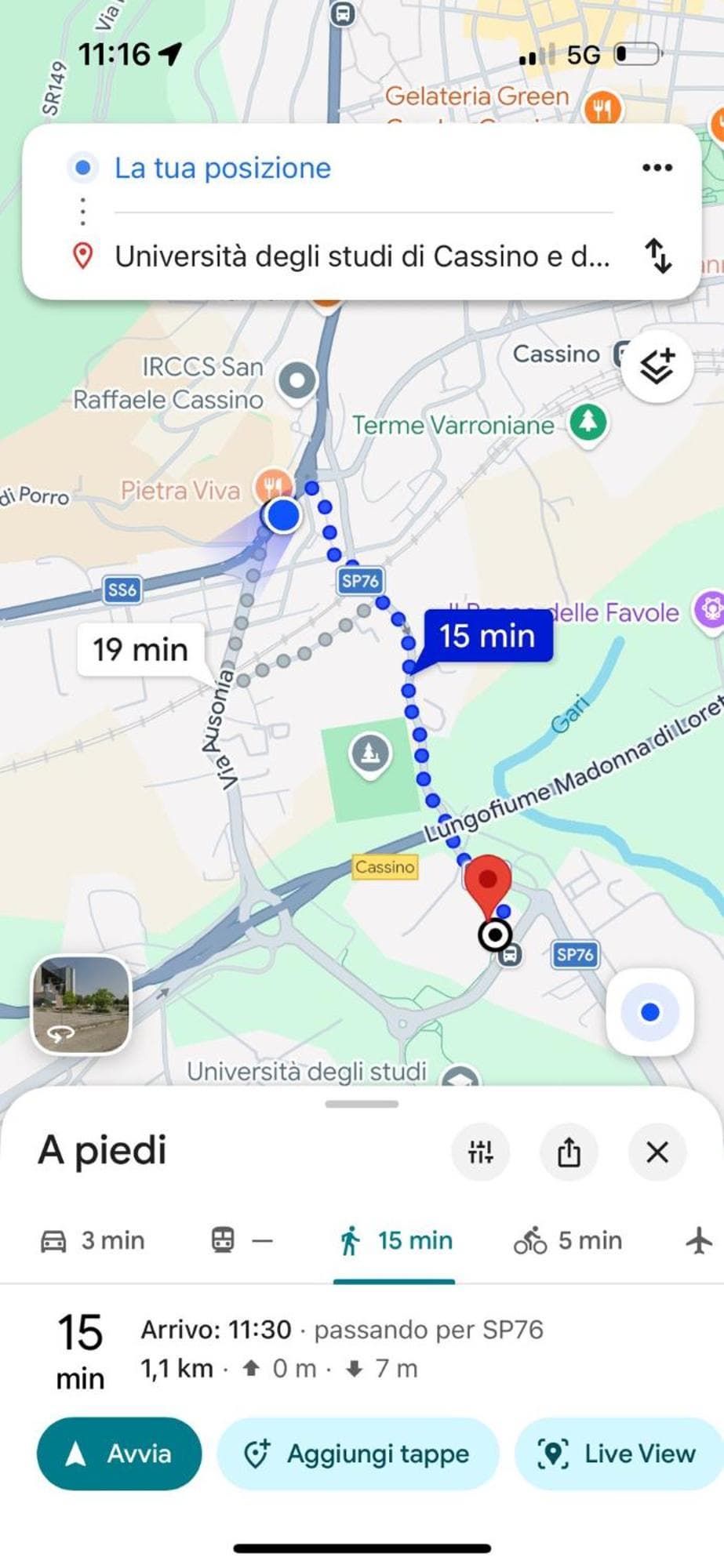Launch Live View
The width and height of the screenshot is (724, 1568).
pyautogui.click(x=618, y=1454)
